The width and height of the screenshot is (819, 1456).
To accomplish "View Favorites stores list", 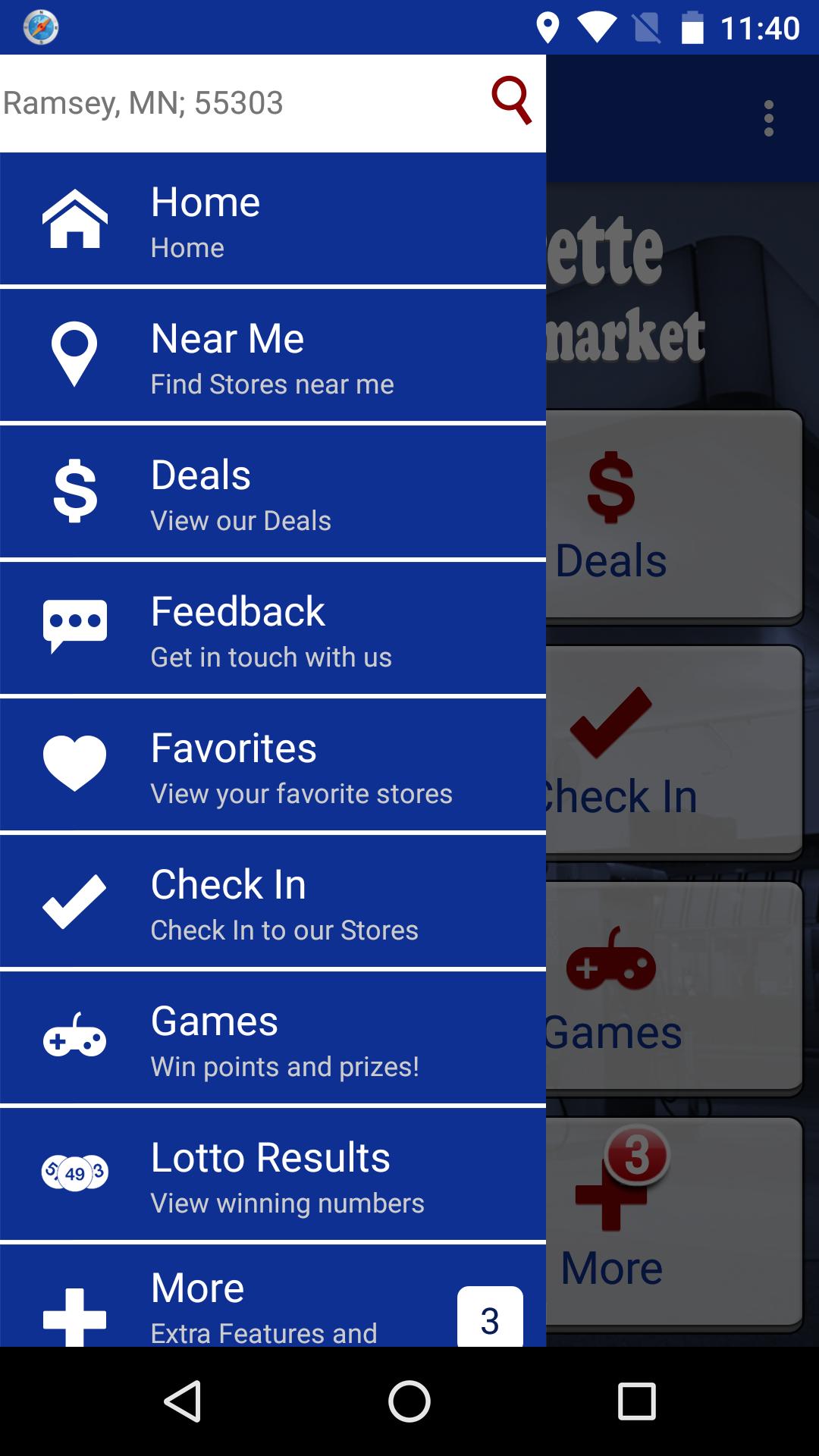I will coord(273,766).
